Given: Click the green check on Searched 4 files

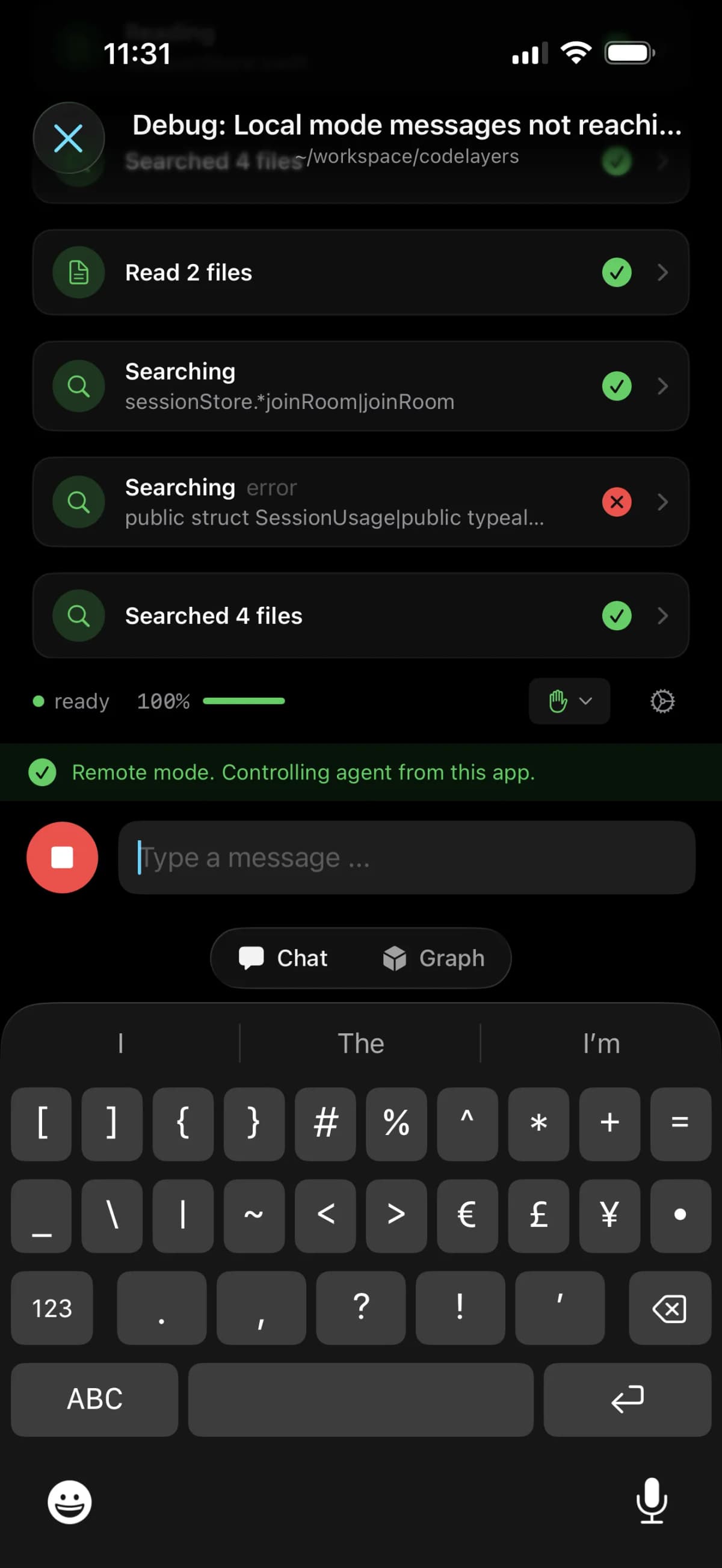Looking at the screenshot, I should pyautogui.click(x=616, y=615).
